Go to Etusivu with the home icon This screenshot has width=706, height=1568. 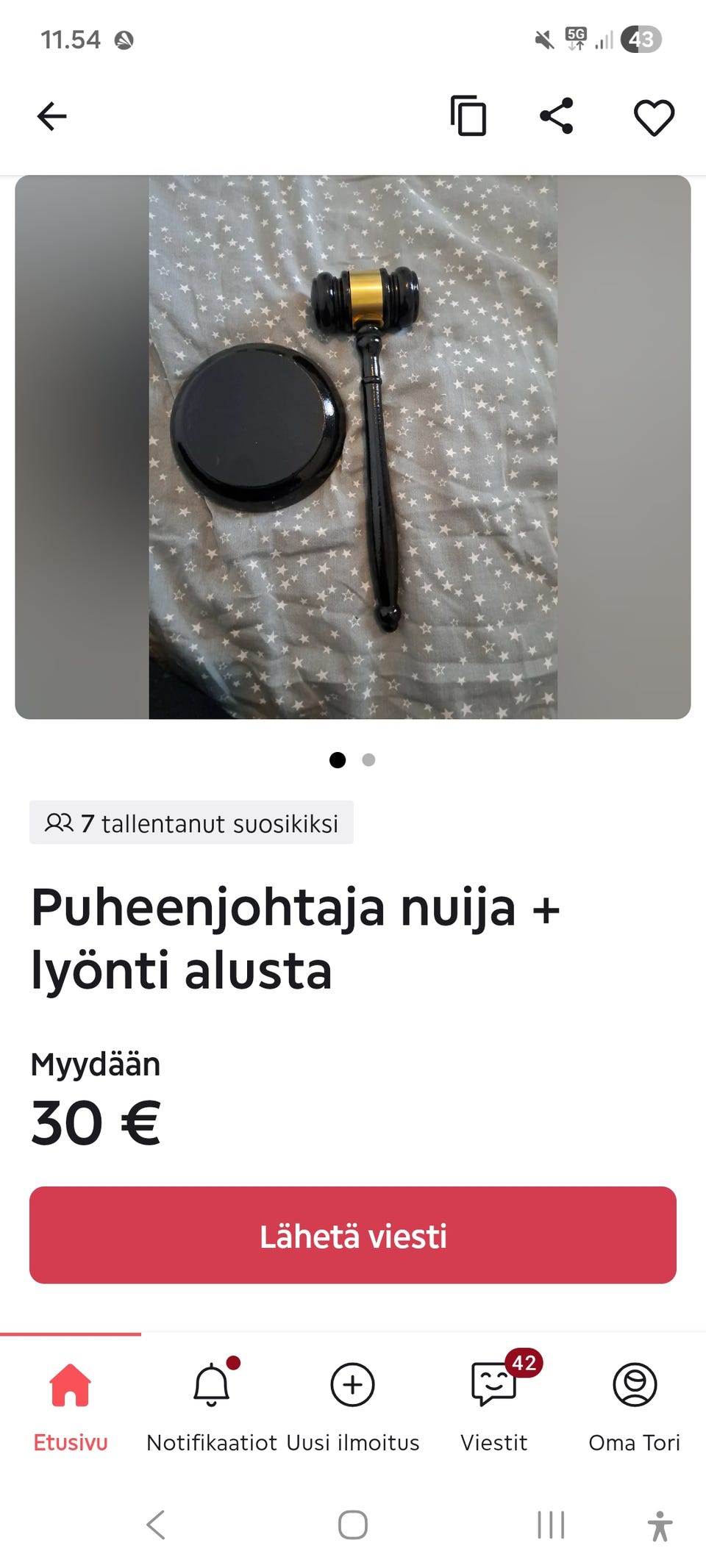coord(69,1385)
